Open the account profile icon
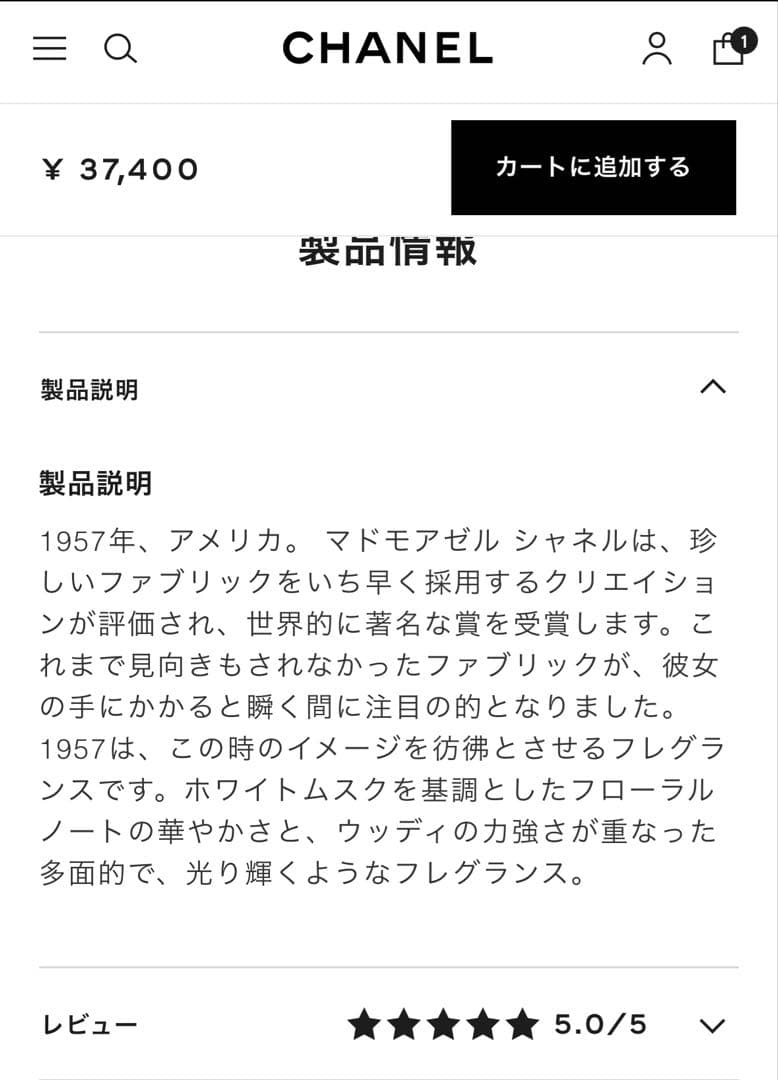 pyautogui.click(x=657, y=48)
